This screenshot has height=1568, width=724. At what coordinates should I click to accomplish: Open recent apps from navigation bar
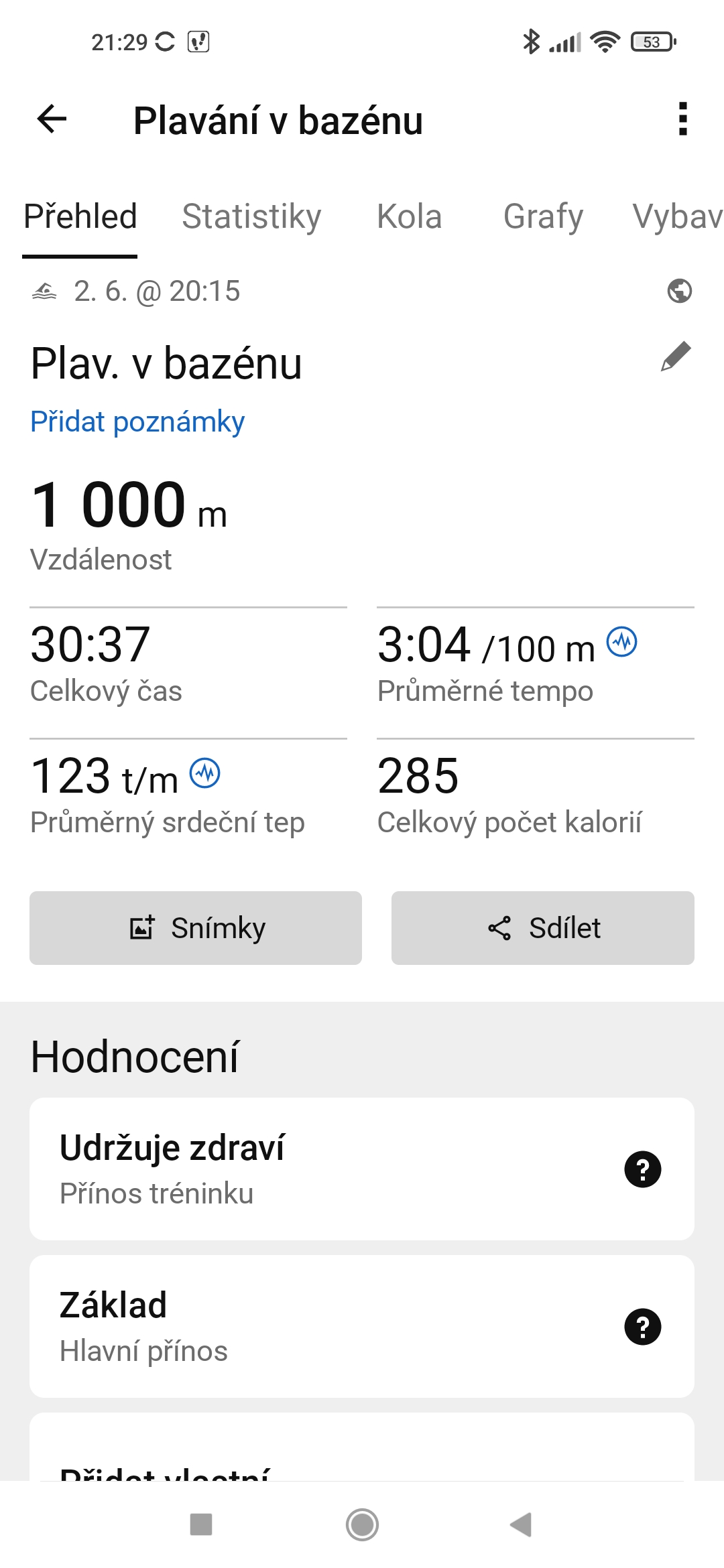(201, 1524)
